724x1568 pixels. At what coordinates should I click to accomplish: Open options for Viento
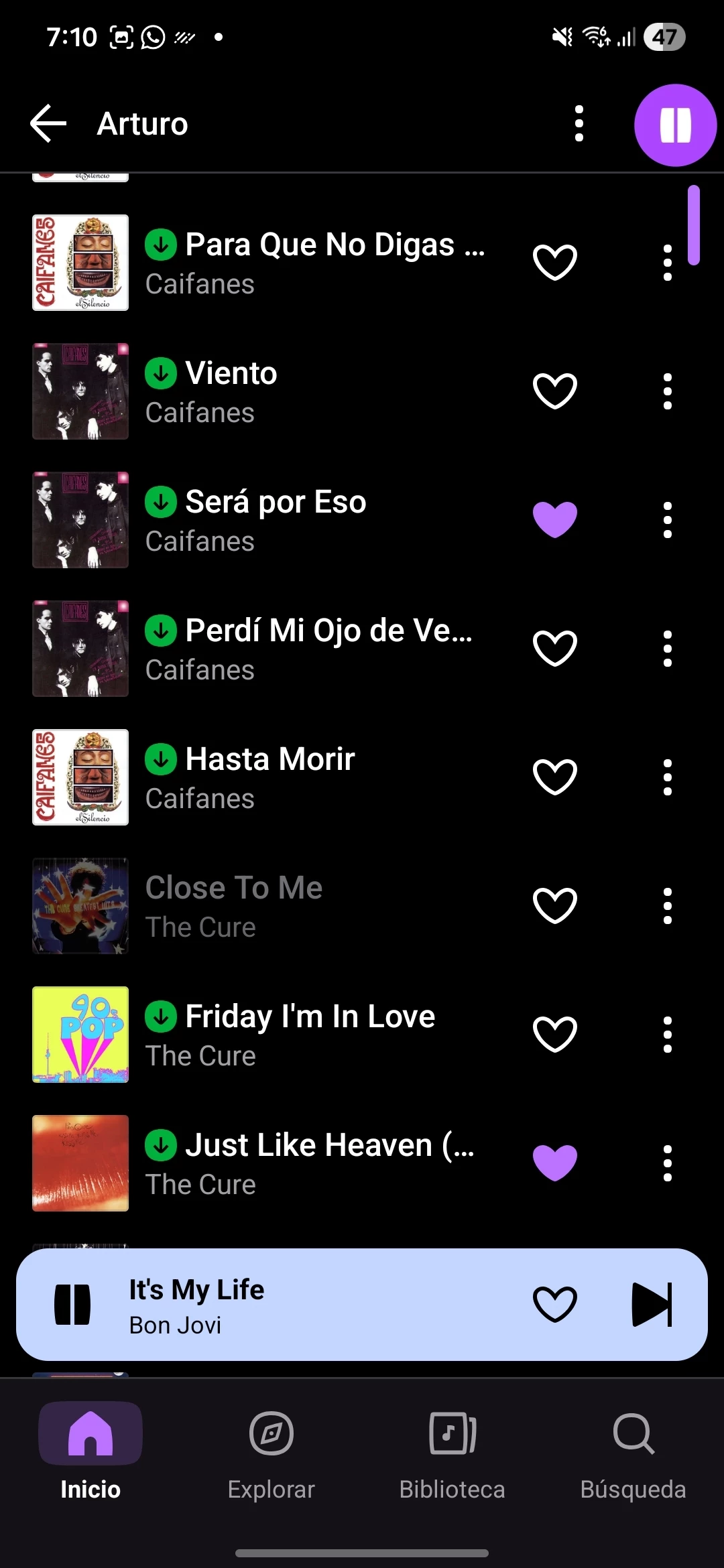click(667, 391)
